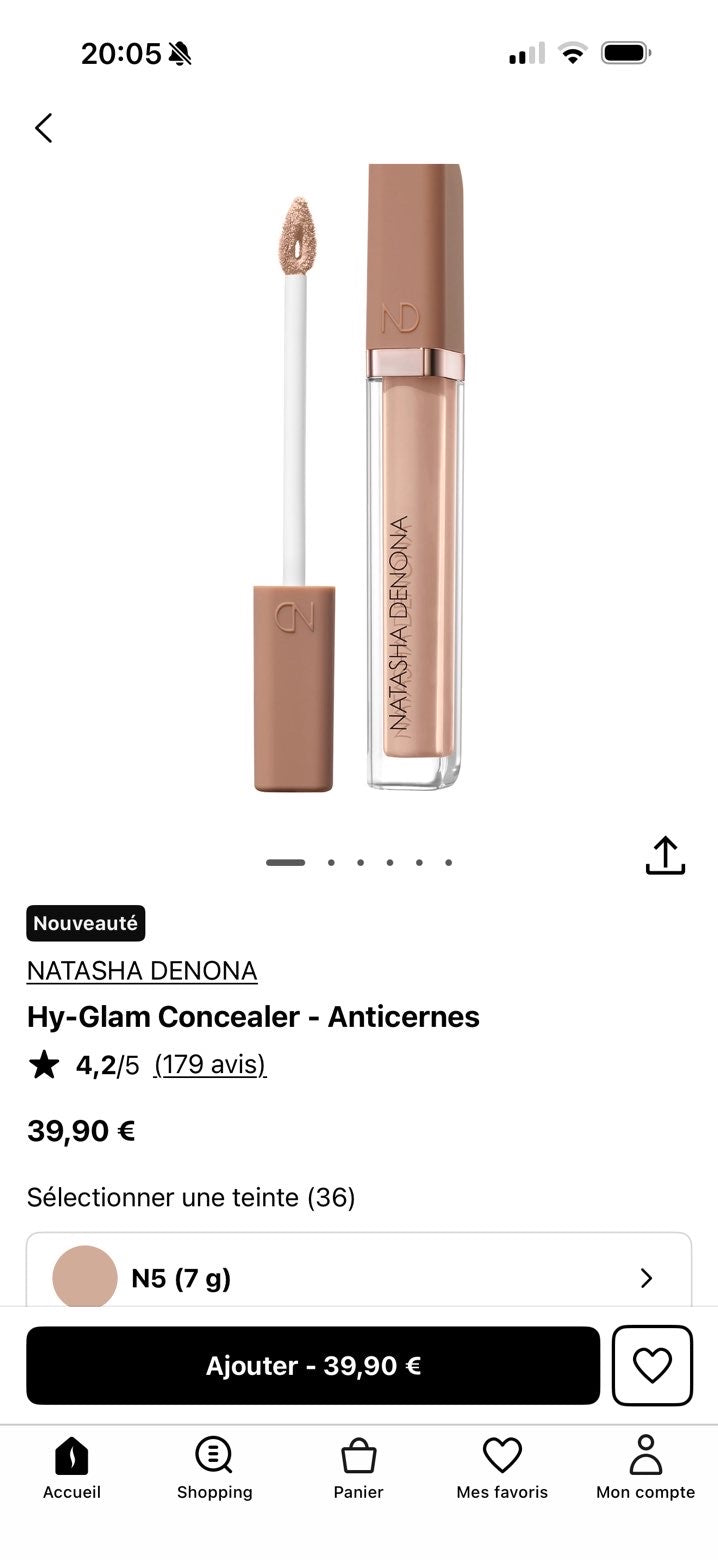Screen dimensions: 718x1560
Task: Add the concealer to favorites with heart
Action: pyautogui.click(x=652, y=1366)
